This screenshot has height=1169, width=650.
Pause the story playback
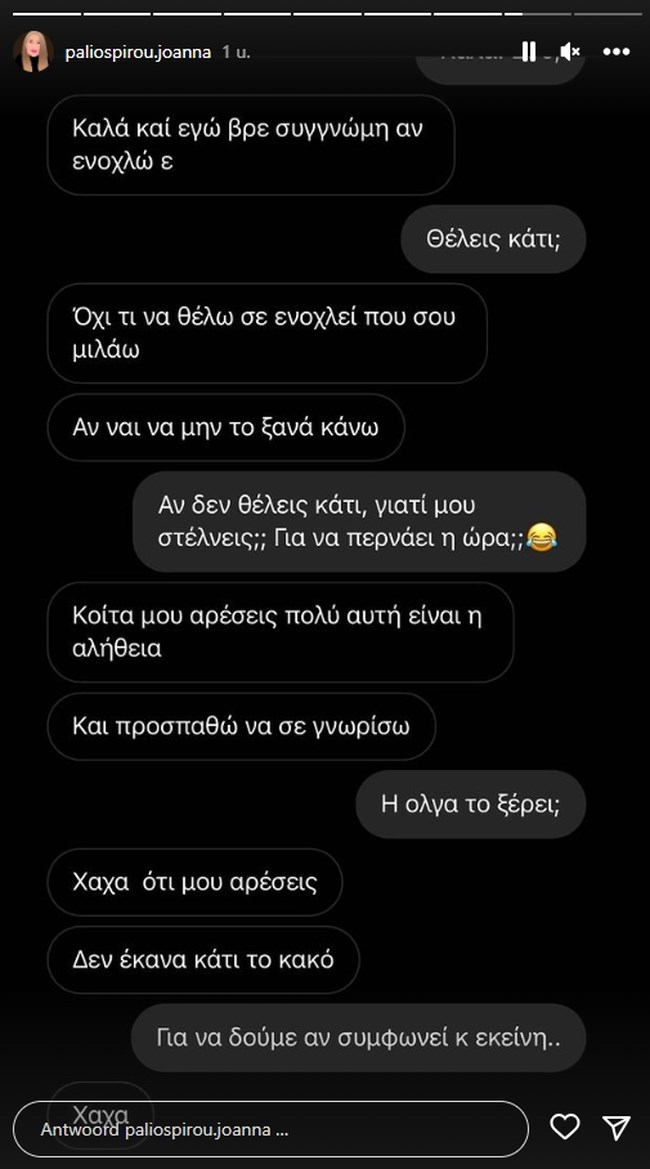(x=528, y=51)
